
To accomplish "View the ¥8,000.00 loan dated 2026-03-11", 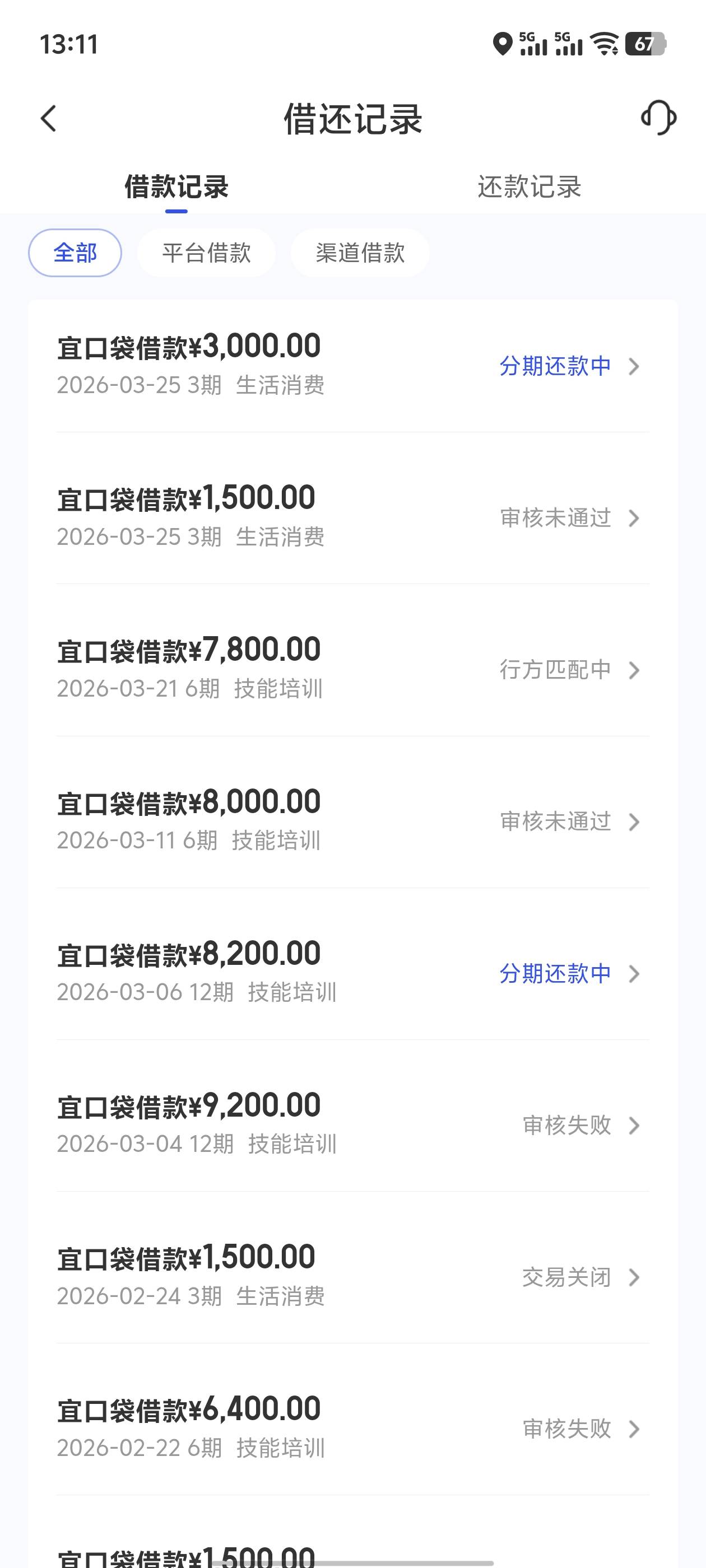I will click(x=352, y=820).
